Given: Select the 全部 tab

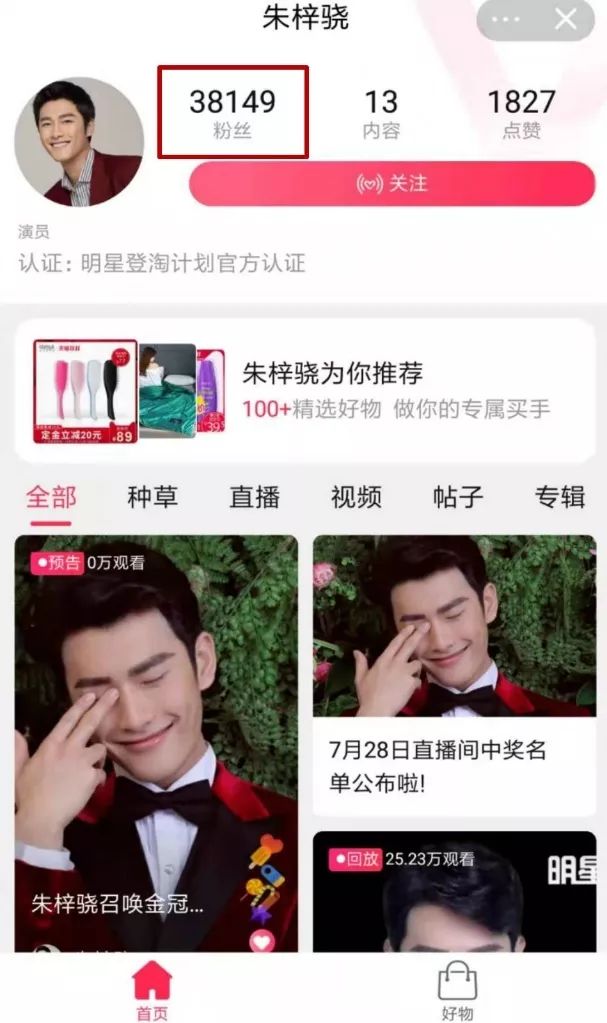Looking at the screenshot, I should 51,497.
